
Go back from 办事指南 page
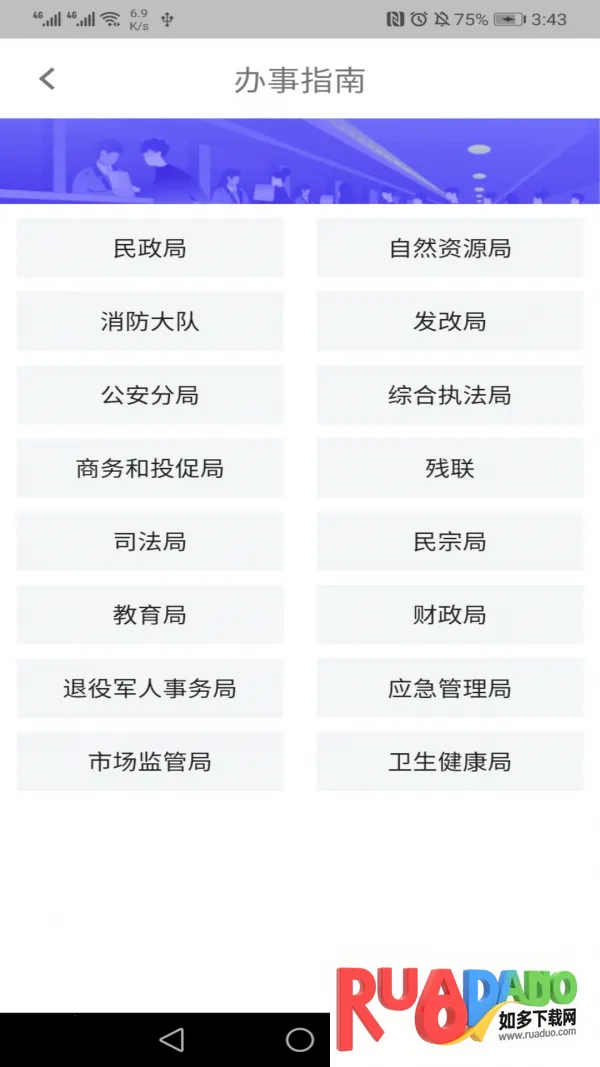[47, 79]
